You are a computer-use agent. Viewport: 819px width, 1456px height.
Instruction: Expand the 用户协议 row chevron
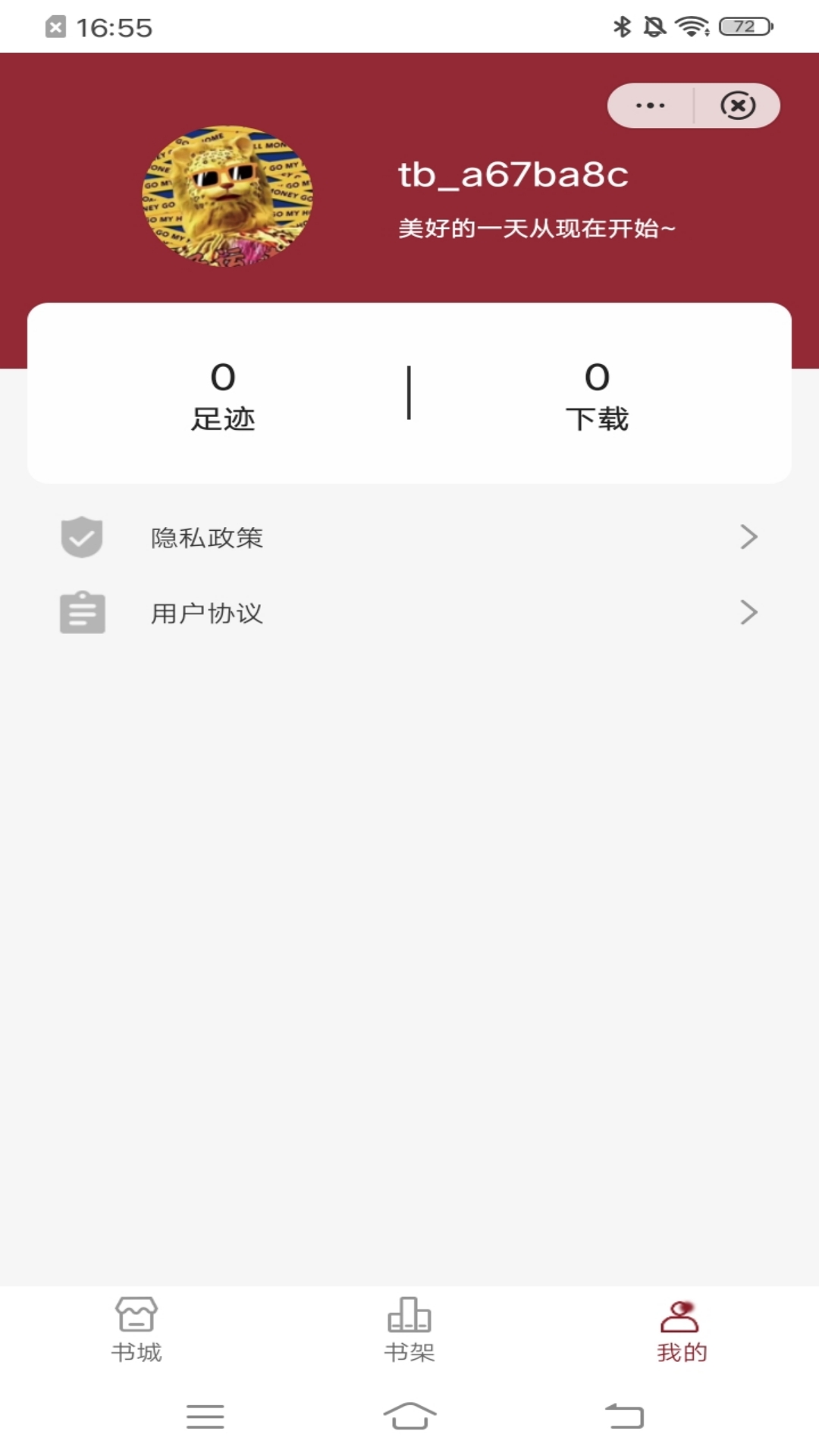click(749, 612)
